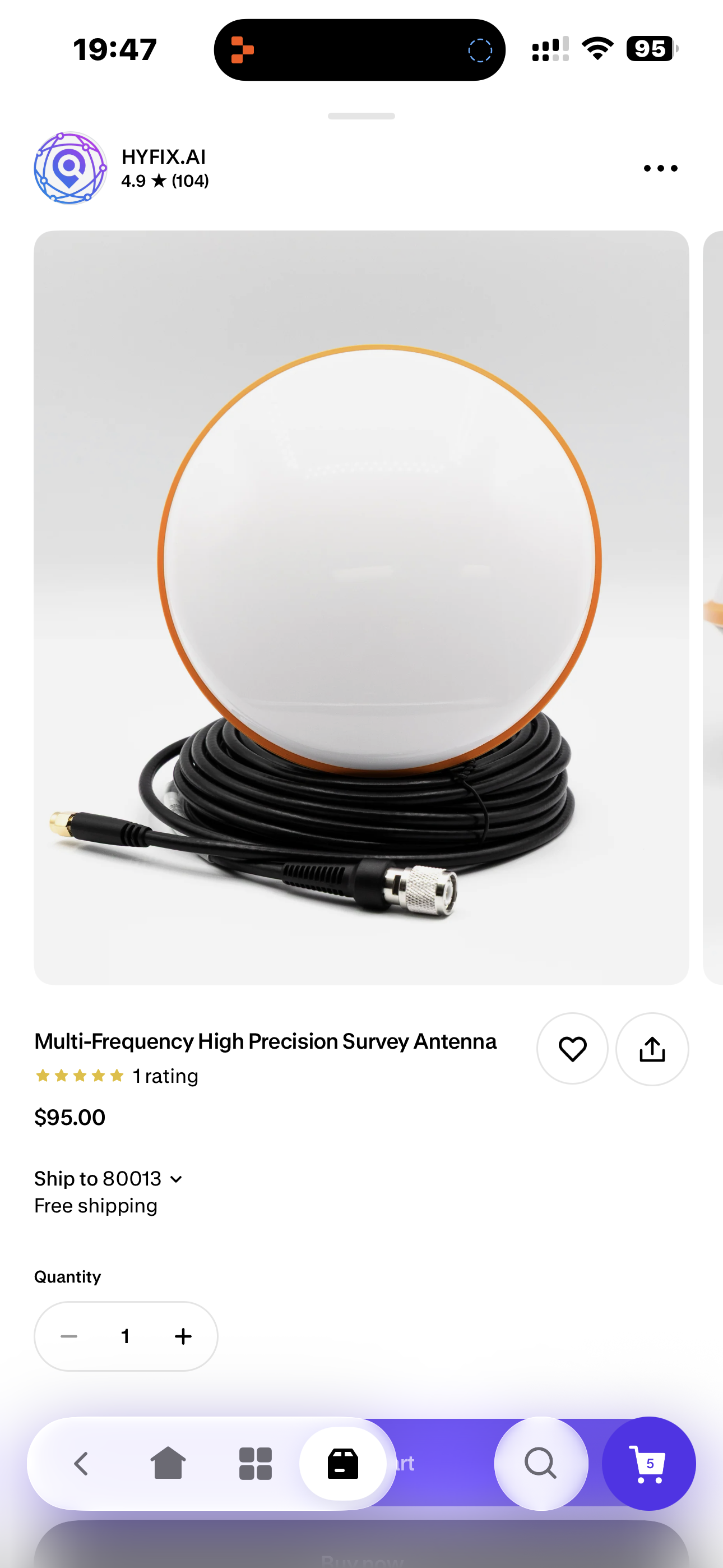Screen dimensions: 723x1568
Task: Open the orders package tab
Action: [343, 1463]
